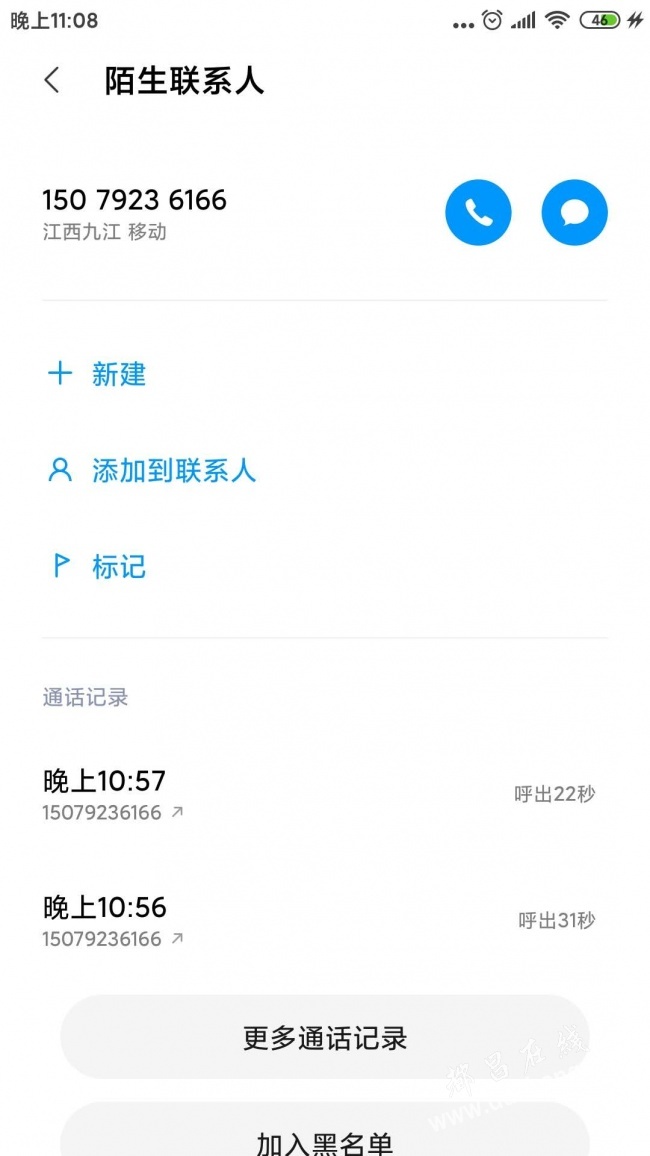Select 添加到联系人

(x=151, y=470)
